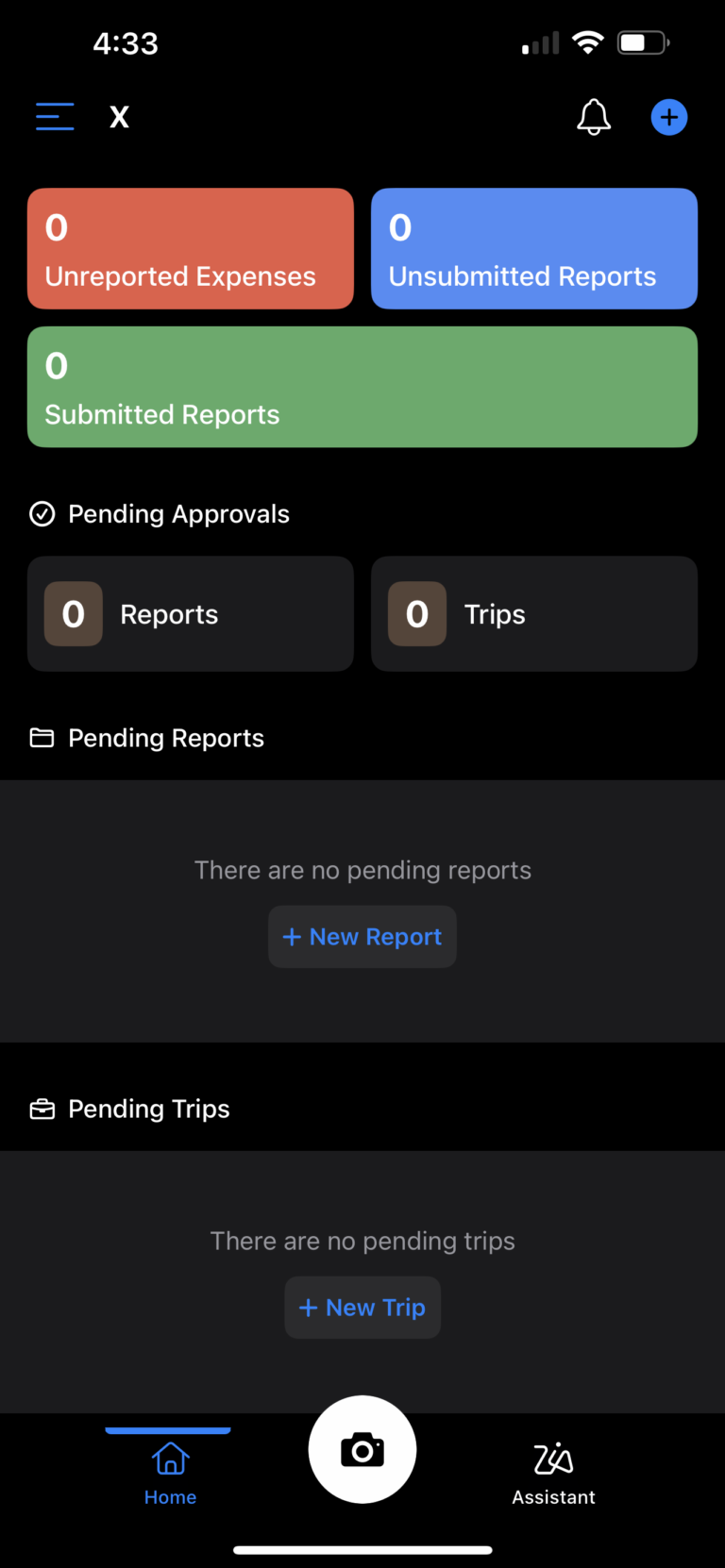
Task: Create a New Report
Action: click(362, 937)
